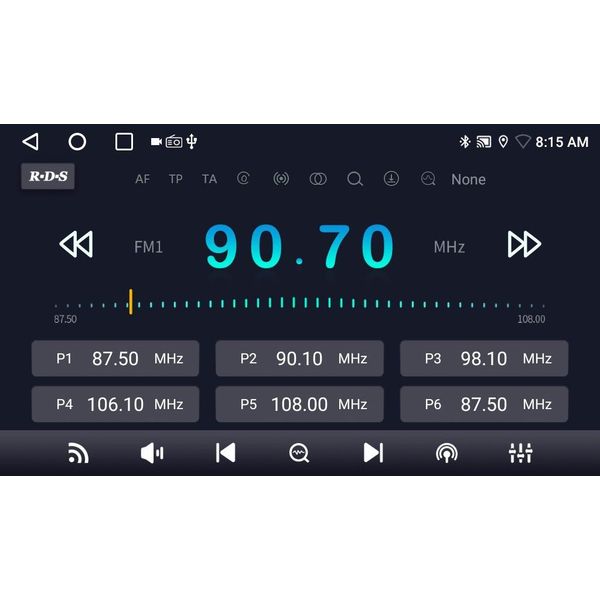Viewport: 600px width, 600px height.
Task: Tap the RDS button
Action: coord(48,177)
